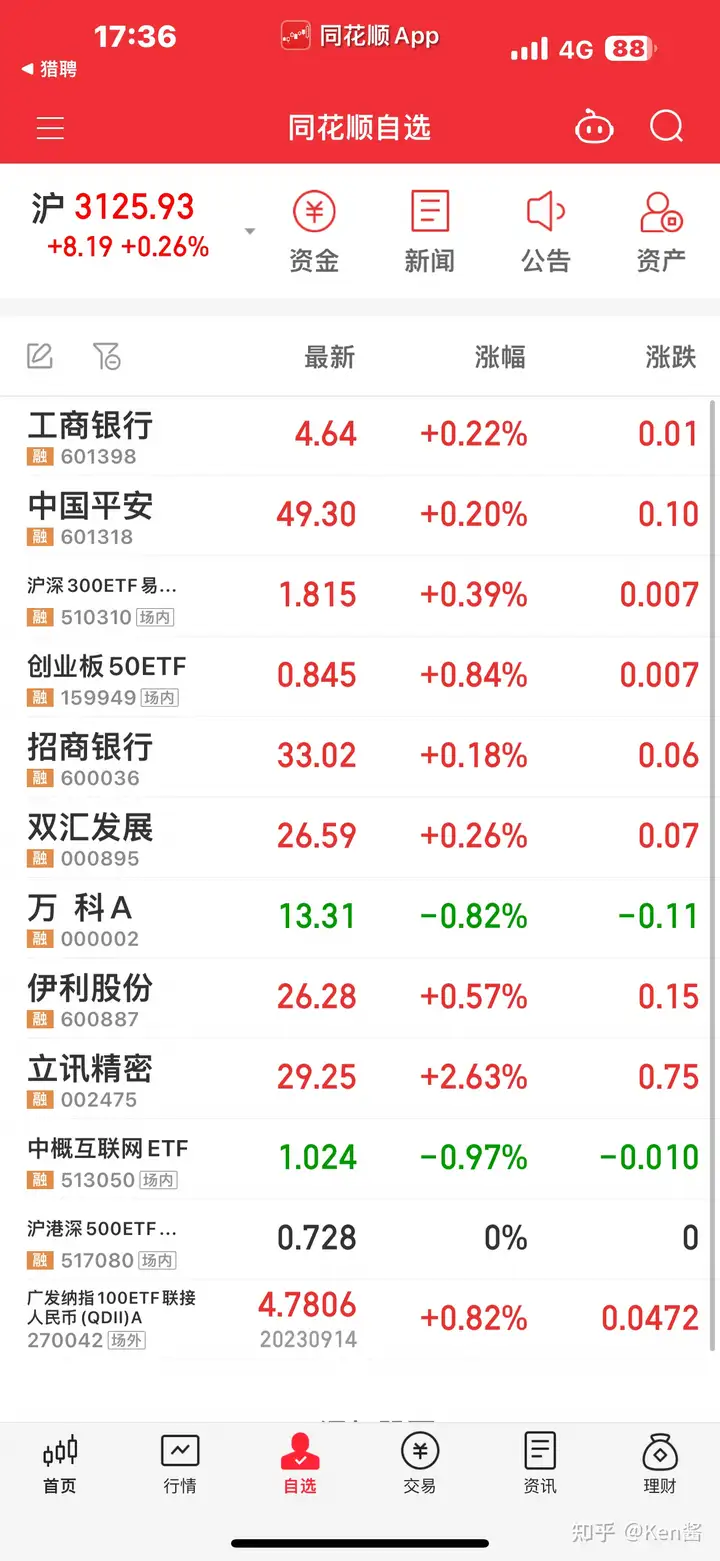Go to 交易 tab
720x1561 pixels.
[x=420, y=1464]
